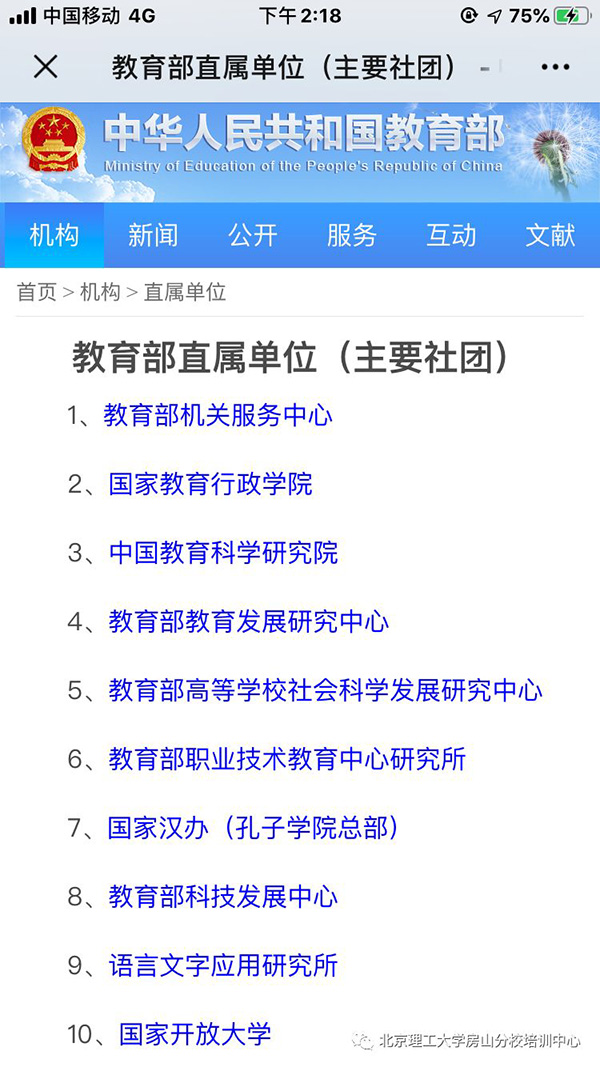Open 教育部高等学校社会科学发展研究中心
The image size is (600, 1067).
[x=325, y=690]
